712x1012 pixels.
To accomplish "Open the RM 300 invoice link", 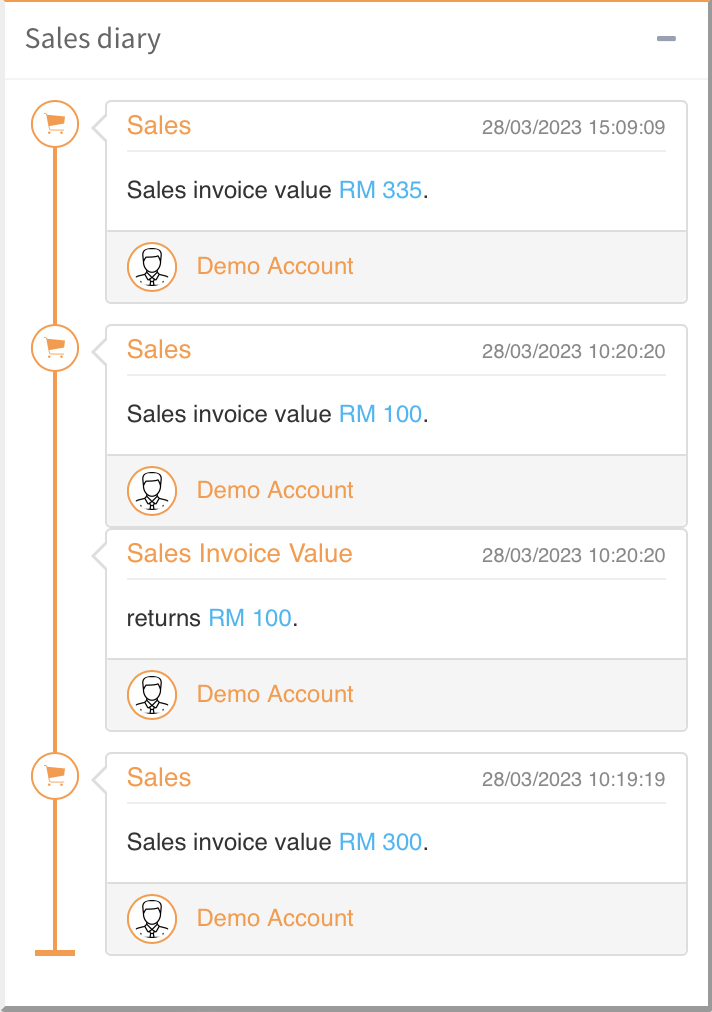I will point(380,842).
